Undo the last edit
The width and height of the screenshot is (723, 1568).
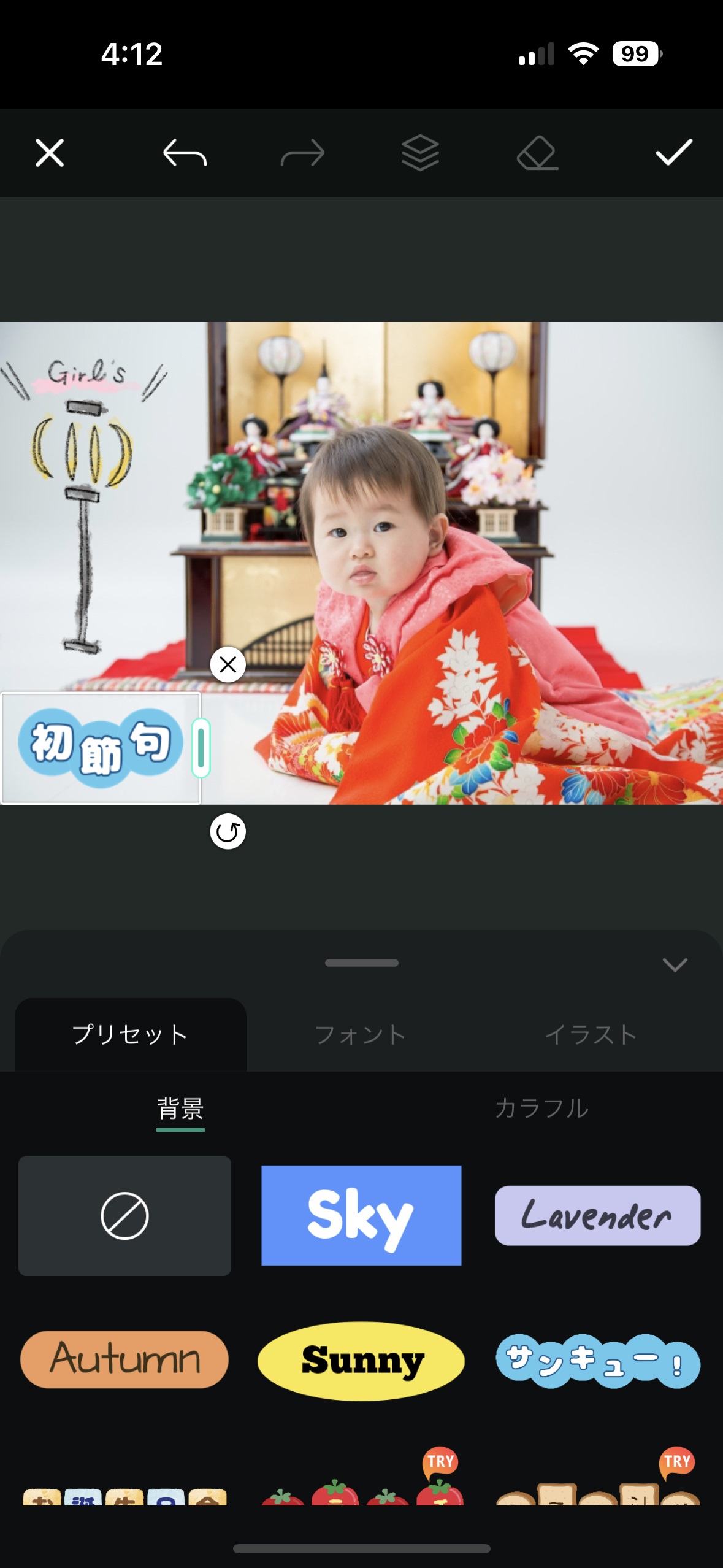point(185,153)
